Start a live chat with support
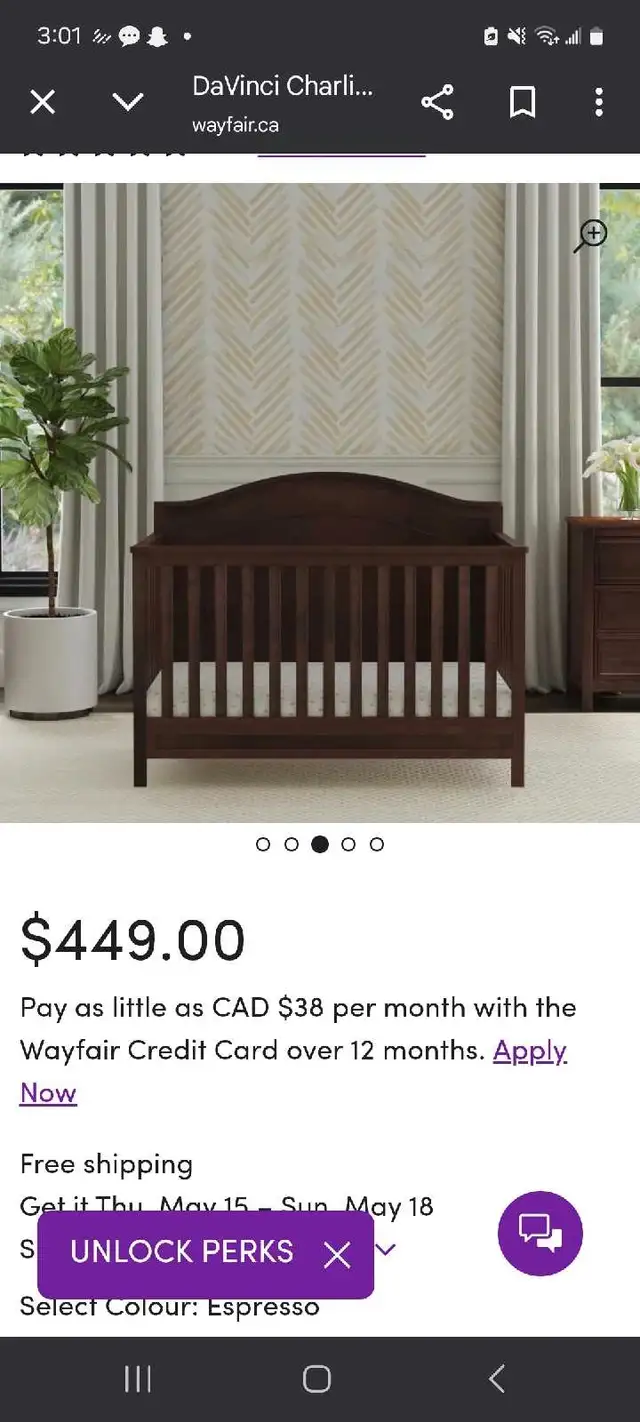 pyautogui.click(x=540, y=1233)
